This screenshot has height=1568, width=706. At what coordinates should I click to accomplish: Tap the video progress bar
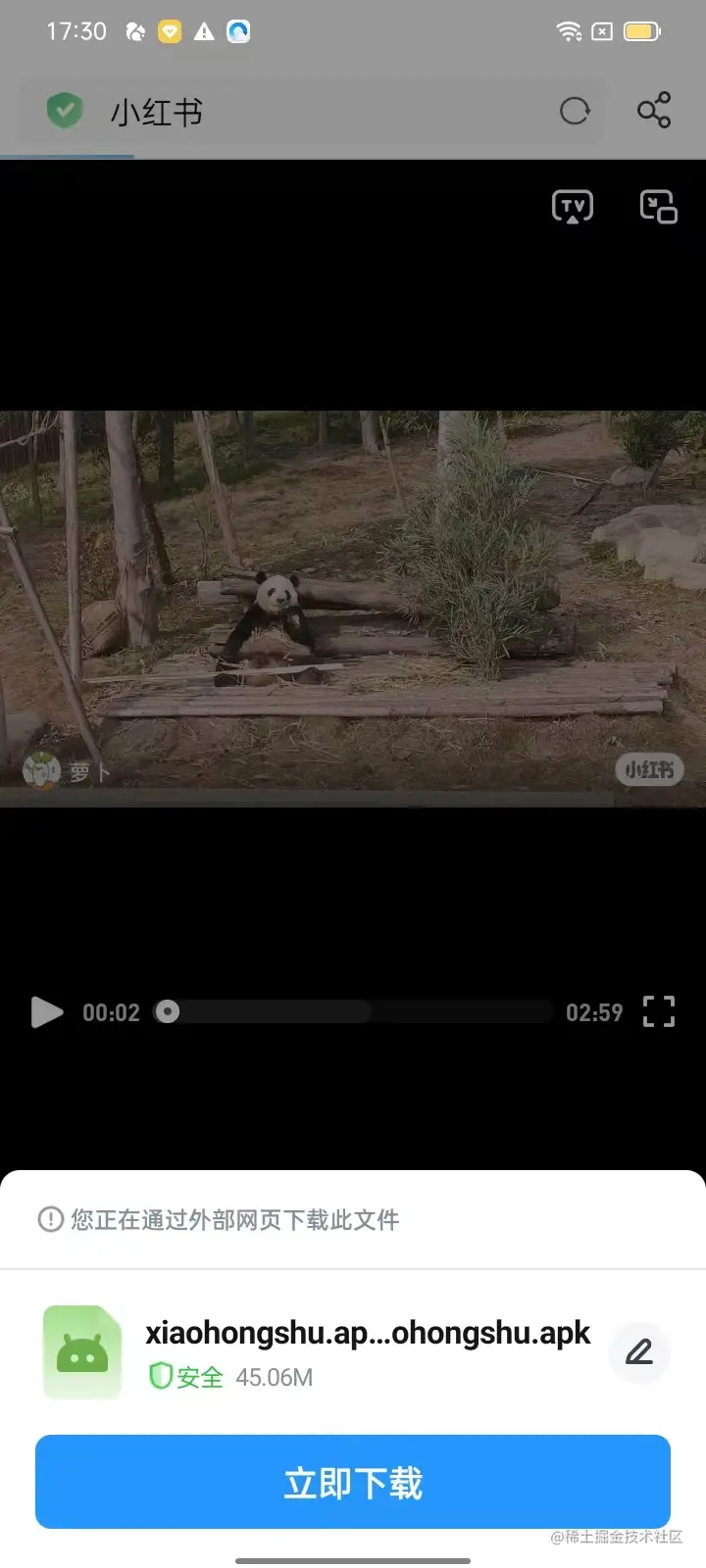coord(363,1012)
